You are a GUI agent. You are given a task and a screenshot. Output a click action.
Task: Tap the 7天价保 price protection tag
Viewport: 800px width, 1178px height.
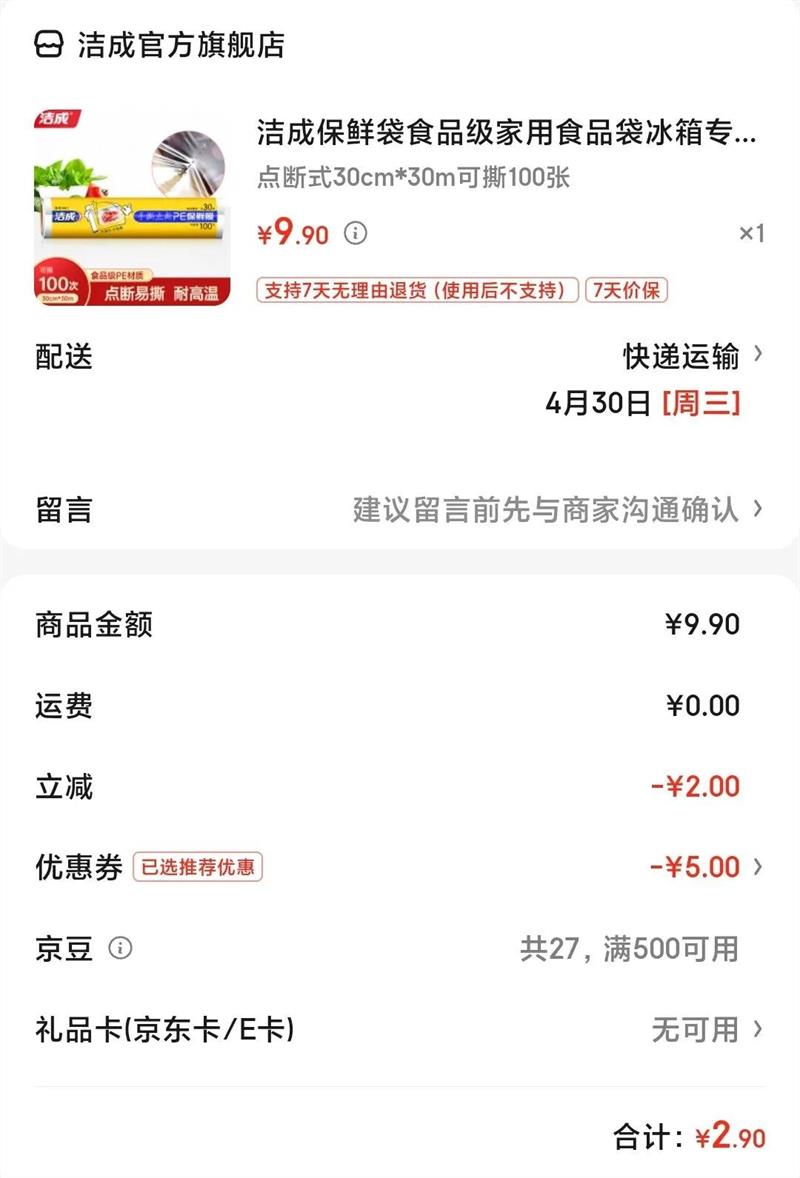(626, 290)
